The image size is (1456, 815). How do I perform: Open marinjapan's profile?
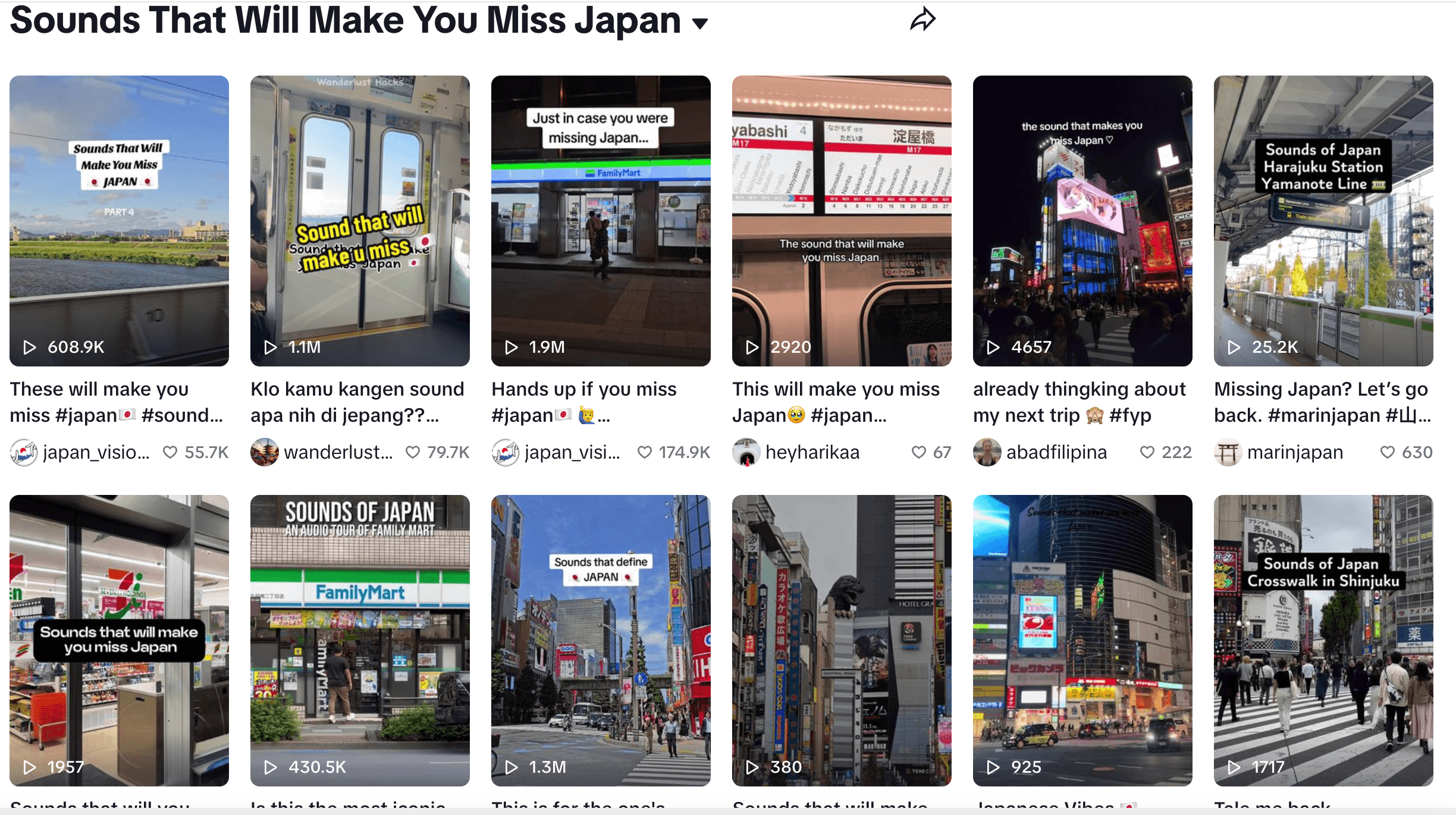pos(1295,452)
